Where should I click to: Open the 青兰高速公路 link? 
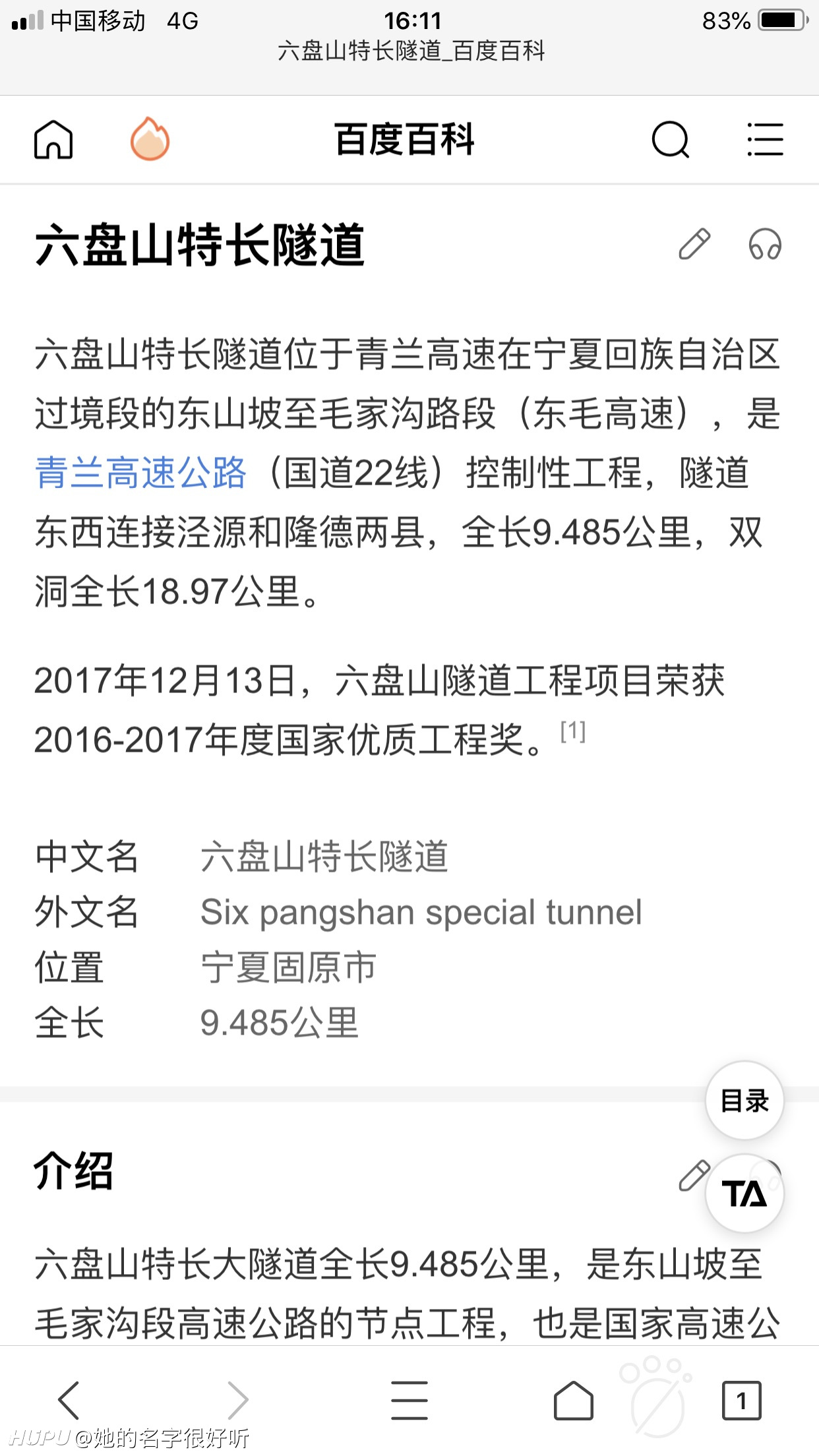tap(140, 473)
